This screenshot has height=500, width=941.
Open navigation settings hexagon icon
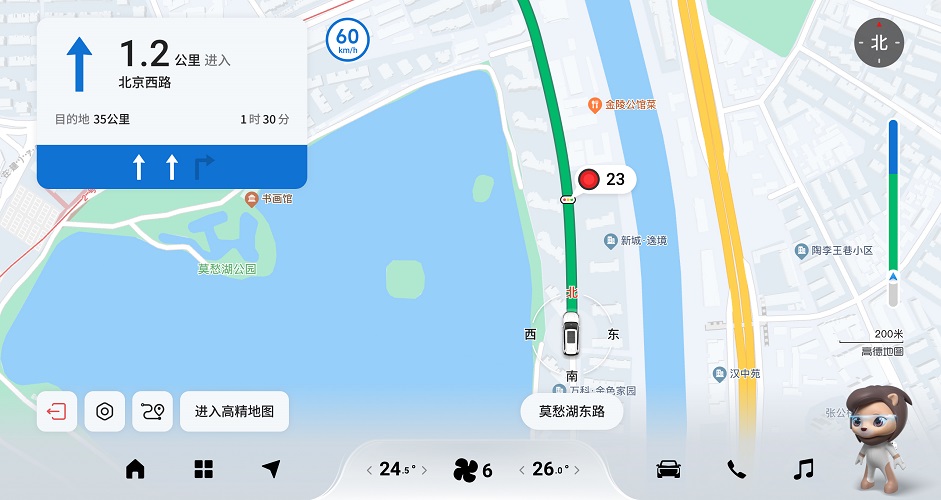click(x=105, y=411)
